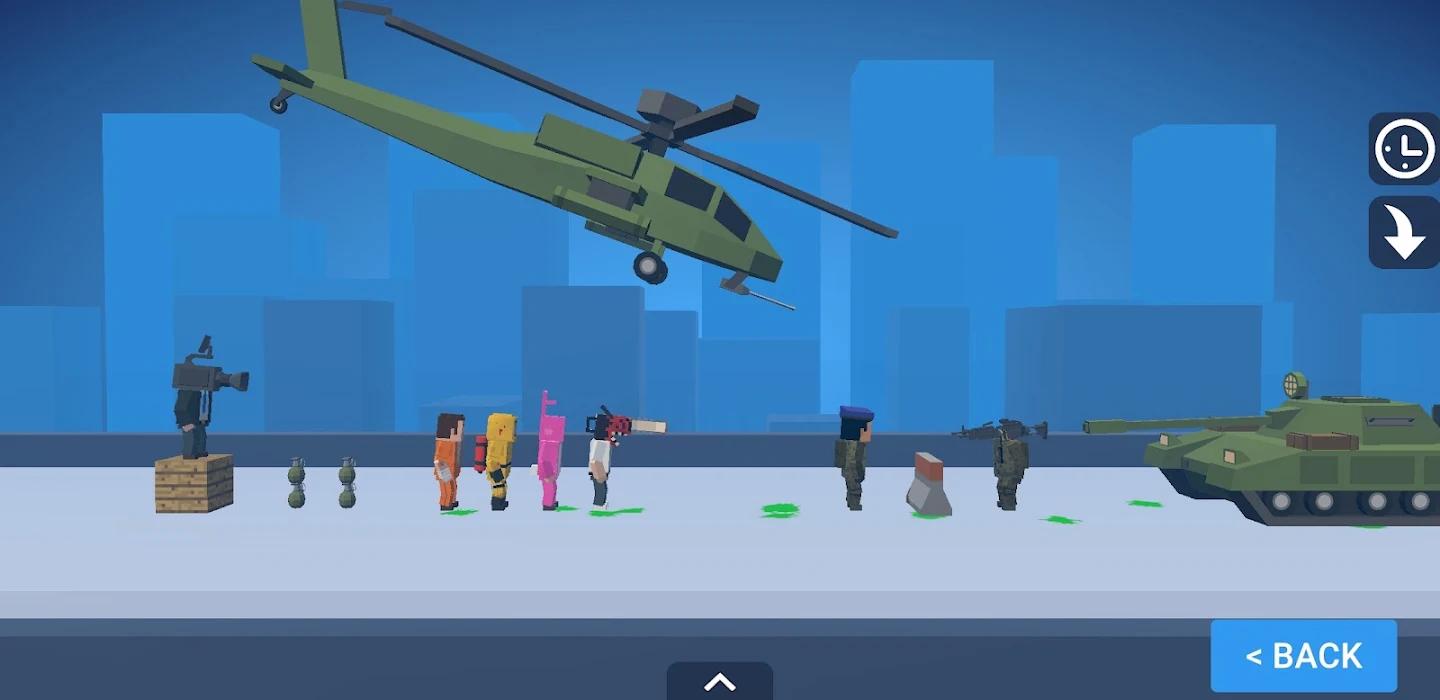Expand the bottom panel with the up chevron
This screenshot has height=700, width=1440.
point(719,682)
